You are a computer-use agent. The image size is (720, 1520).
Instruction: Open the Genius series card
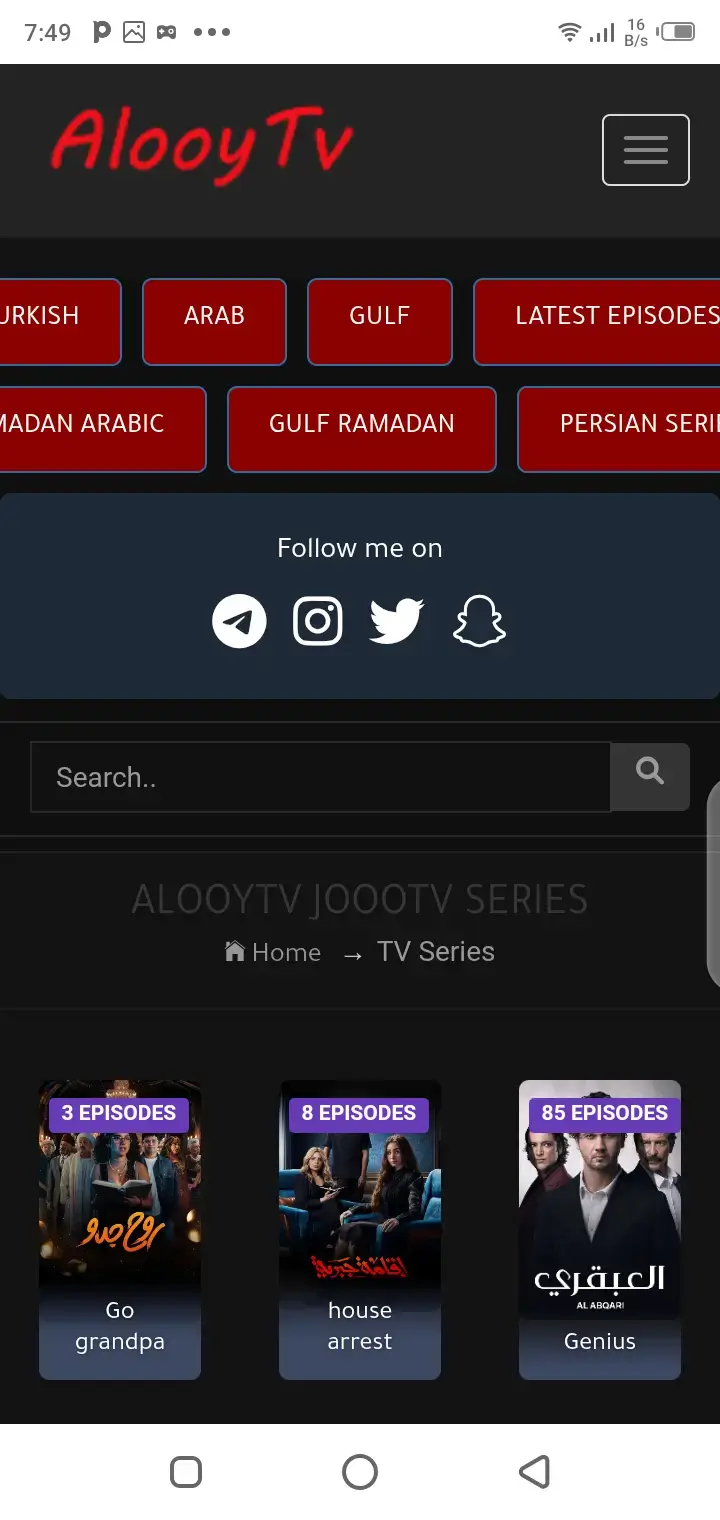point(600,1230)
